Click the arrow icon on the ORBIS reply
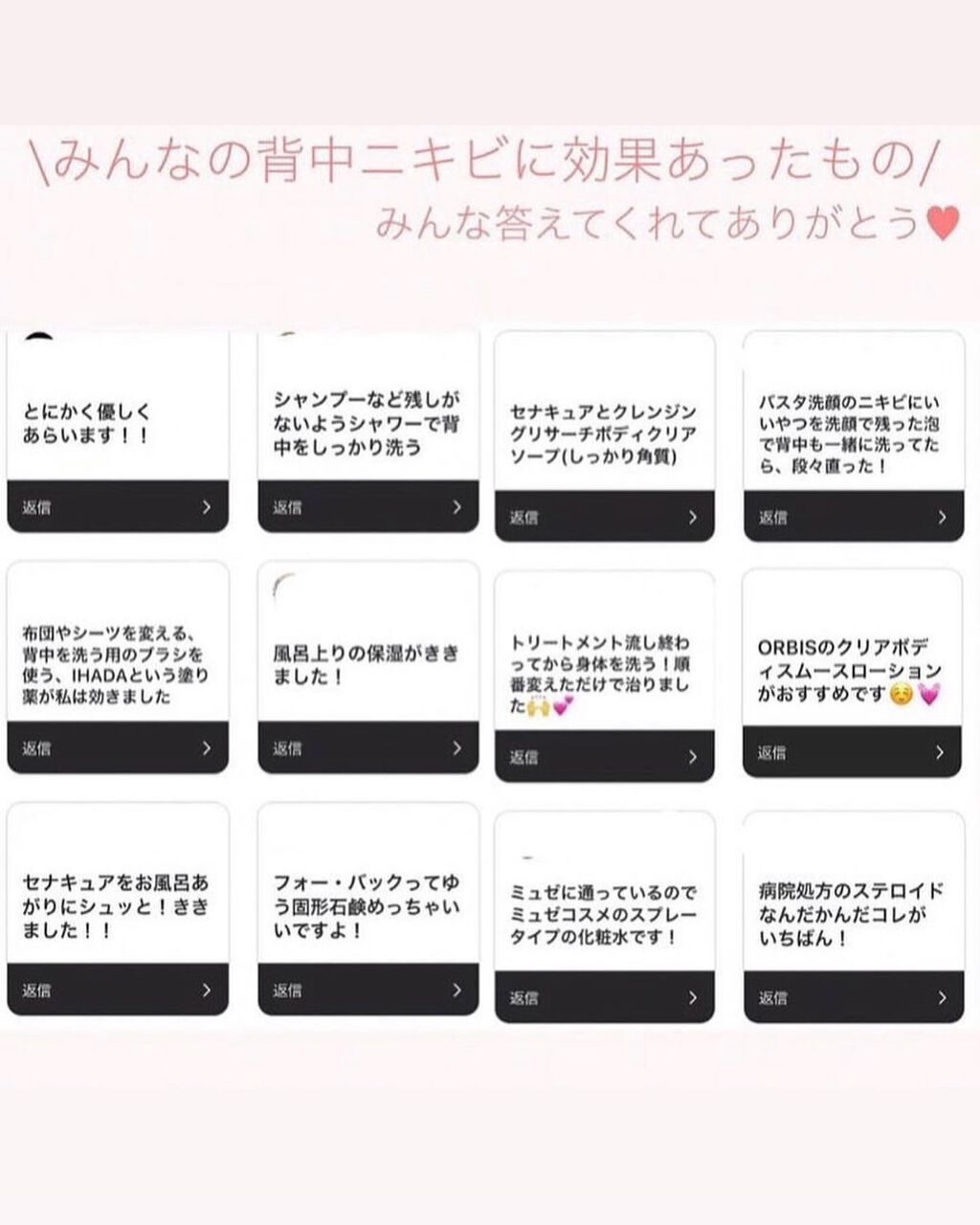Image resolution: width=980 pixels, height=1225 pixels. point(941,752)
